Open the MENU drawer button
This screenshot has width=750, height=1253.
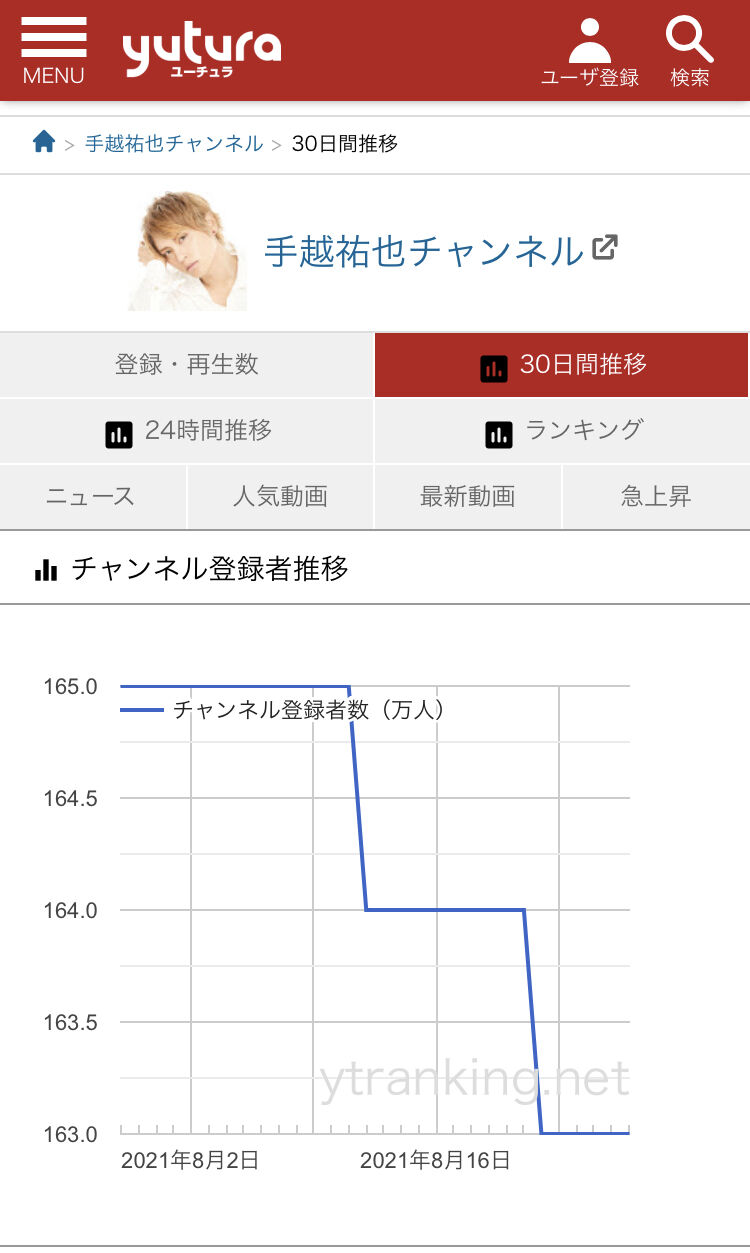(53, 51)
